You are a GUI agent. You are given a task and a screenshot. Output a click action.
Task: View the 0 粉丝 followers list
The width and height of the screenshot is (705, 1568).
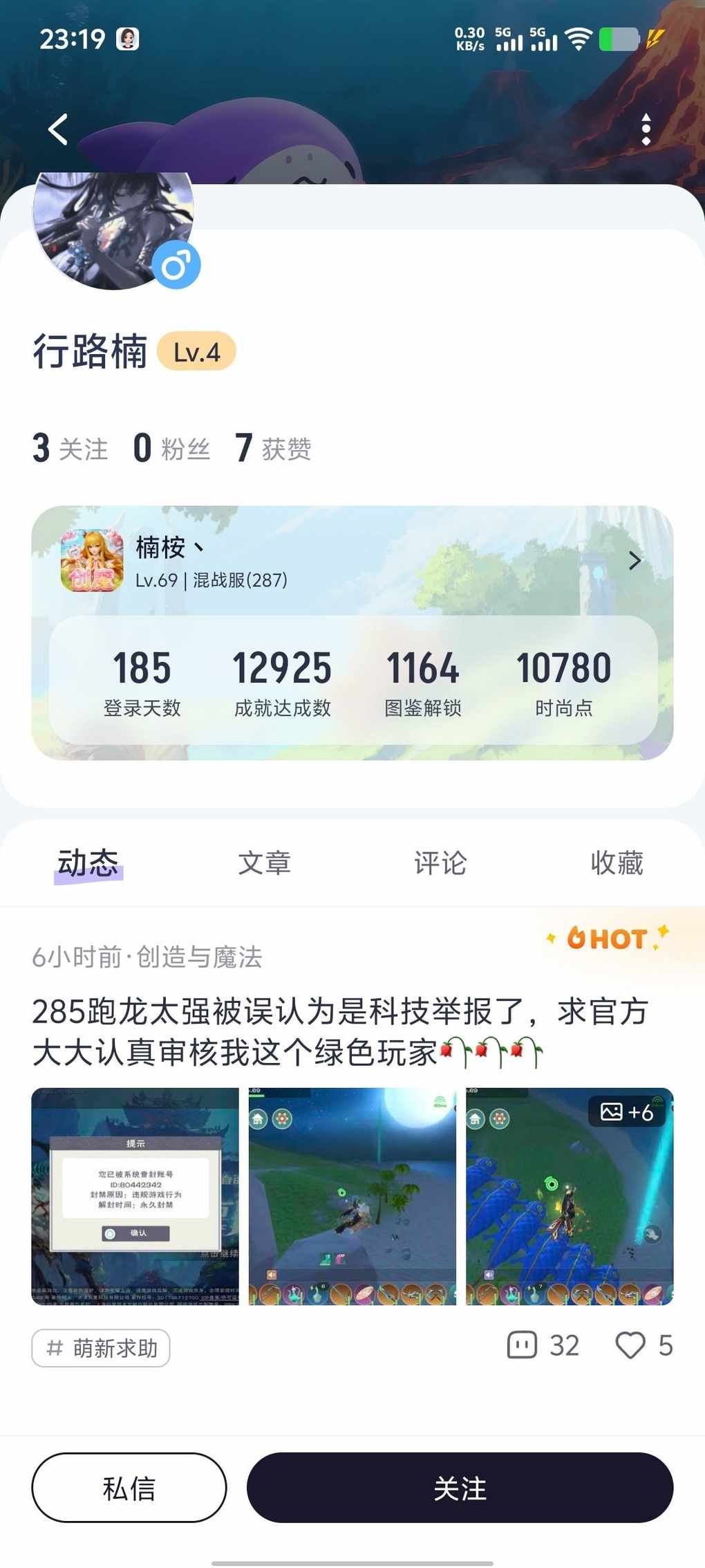[172, 448]
